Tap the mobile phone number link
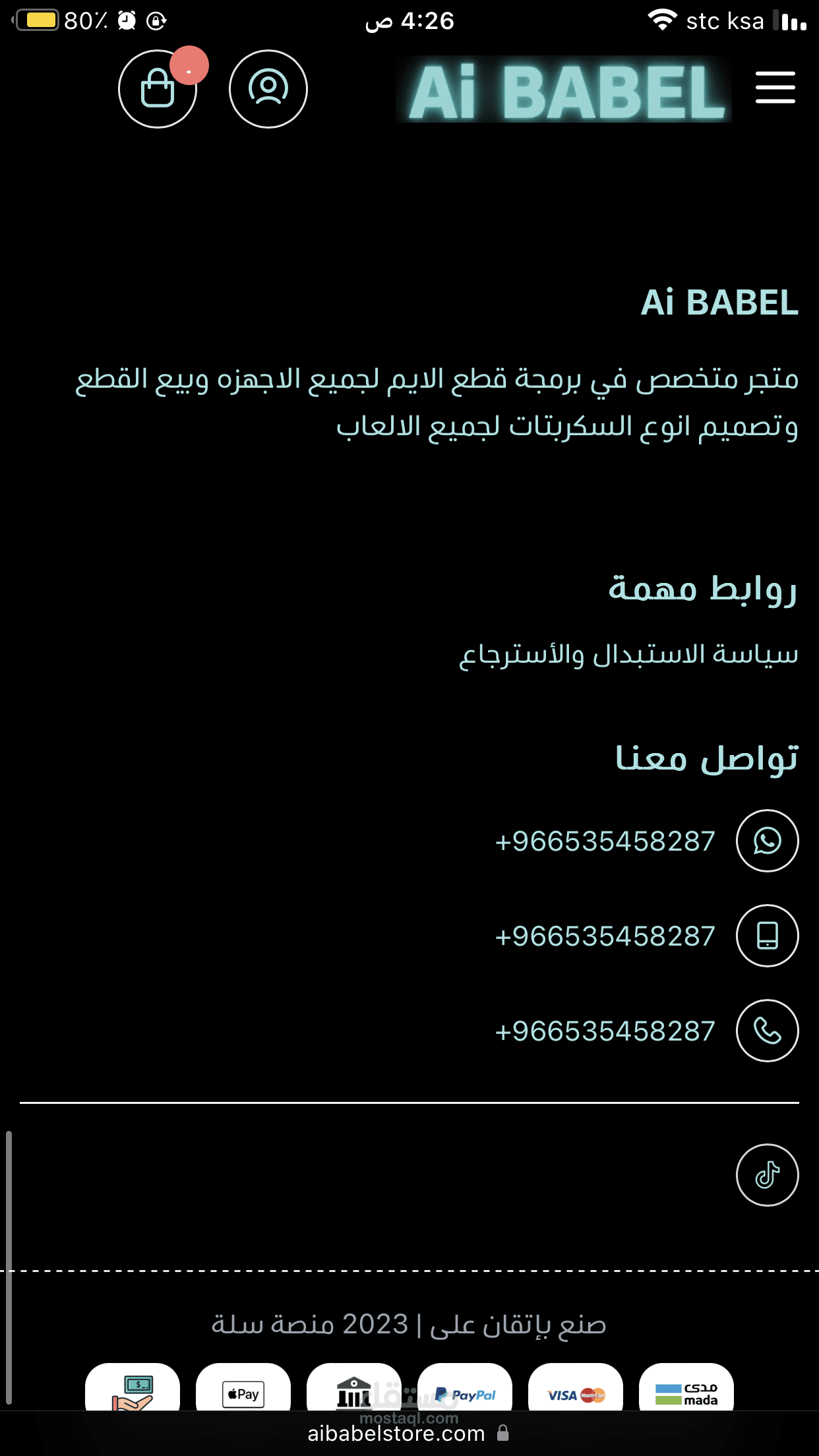The width and height of the screenshot is (819, 1456). point(605,936)
